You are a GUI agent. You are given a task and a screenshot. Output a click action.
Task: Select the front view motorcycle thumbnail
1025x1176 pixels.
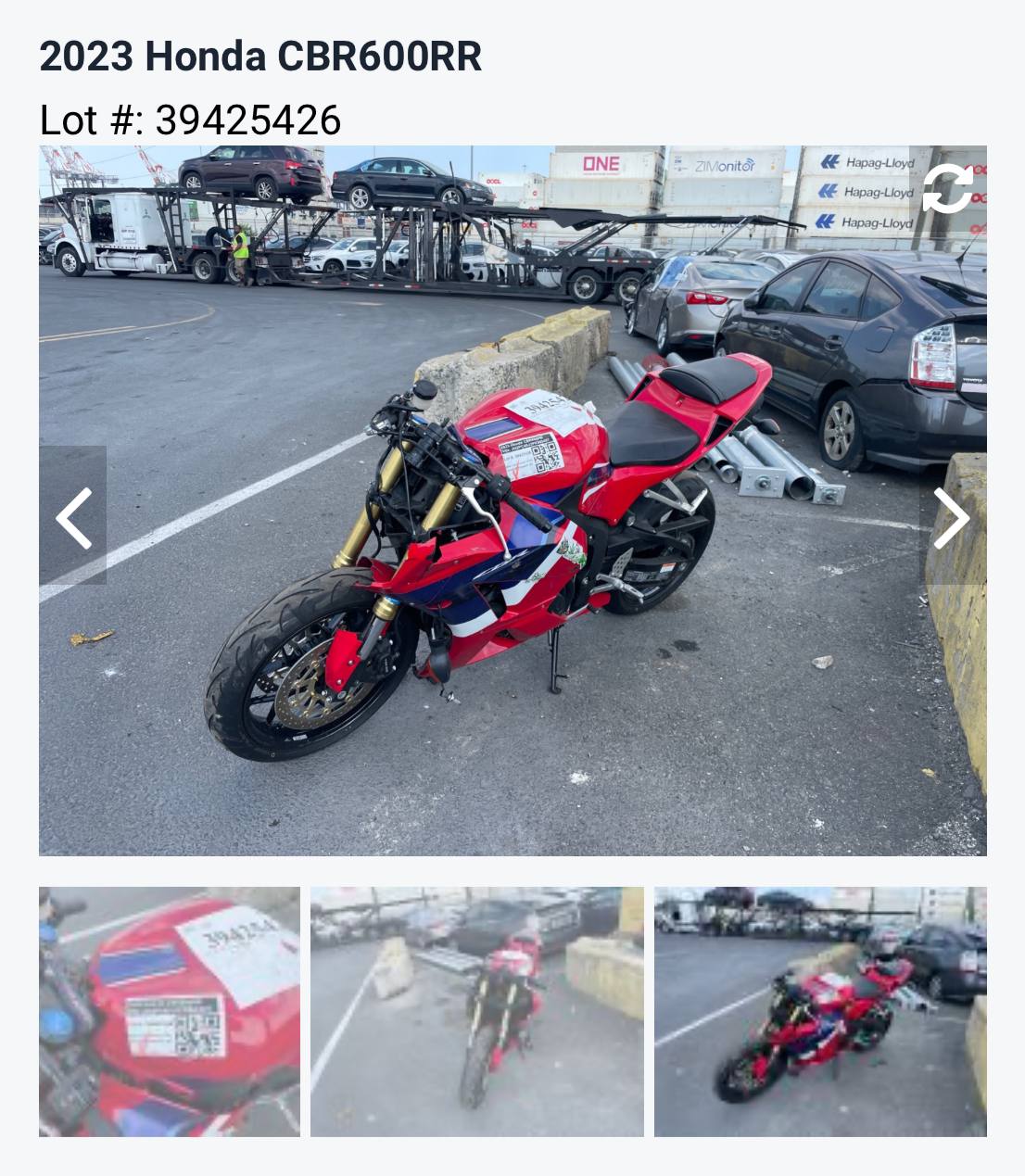click(476, 1011)
